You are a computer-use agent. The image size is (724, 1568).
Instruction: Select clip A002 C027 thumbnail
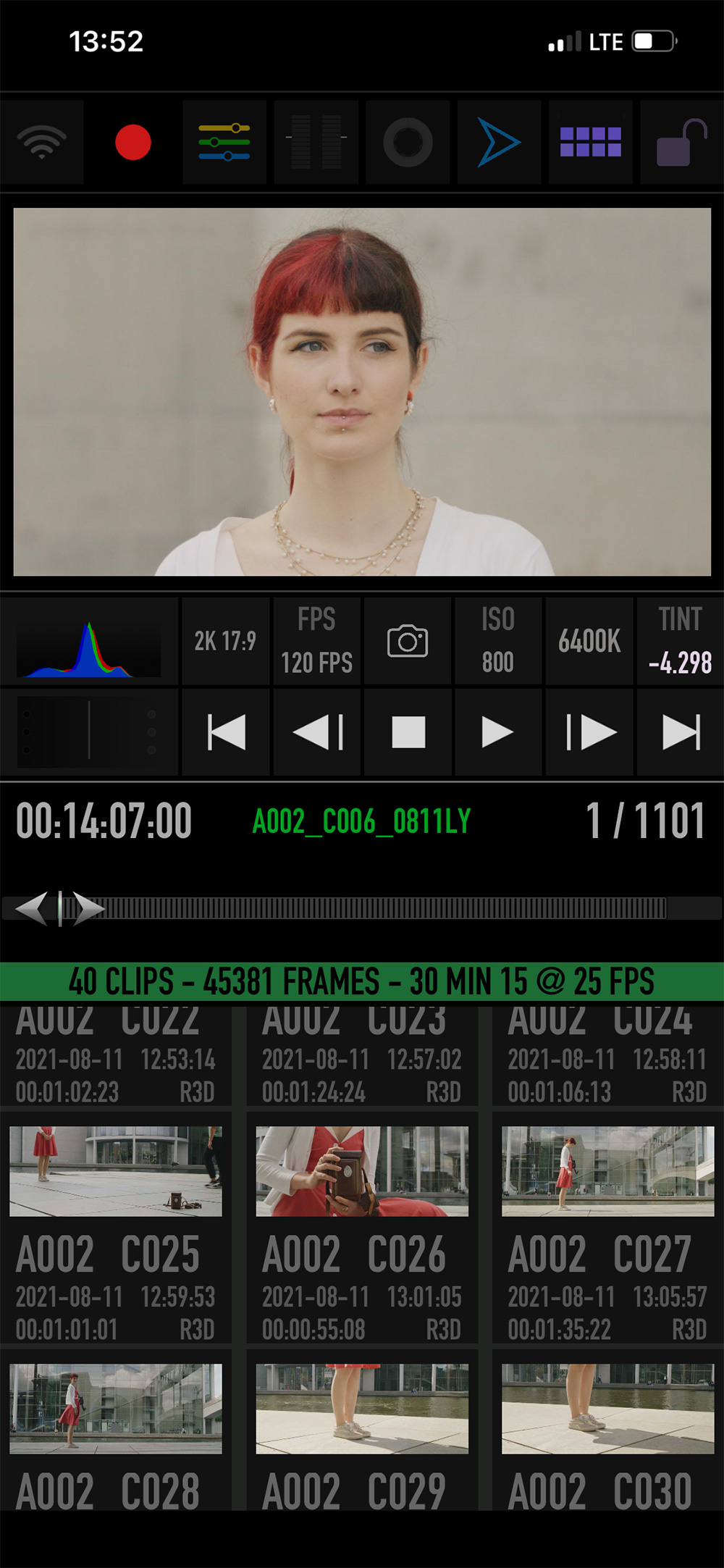608,1171
